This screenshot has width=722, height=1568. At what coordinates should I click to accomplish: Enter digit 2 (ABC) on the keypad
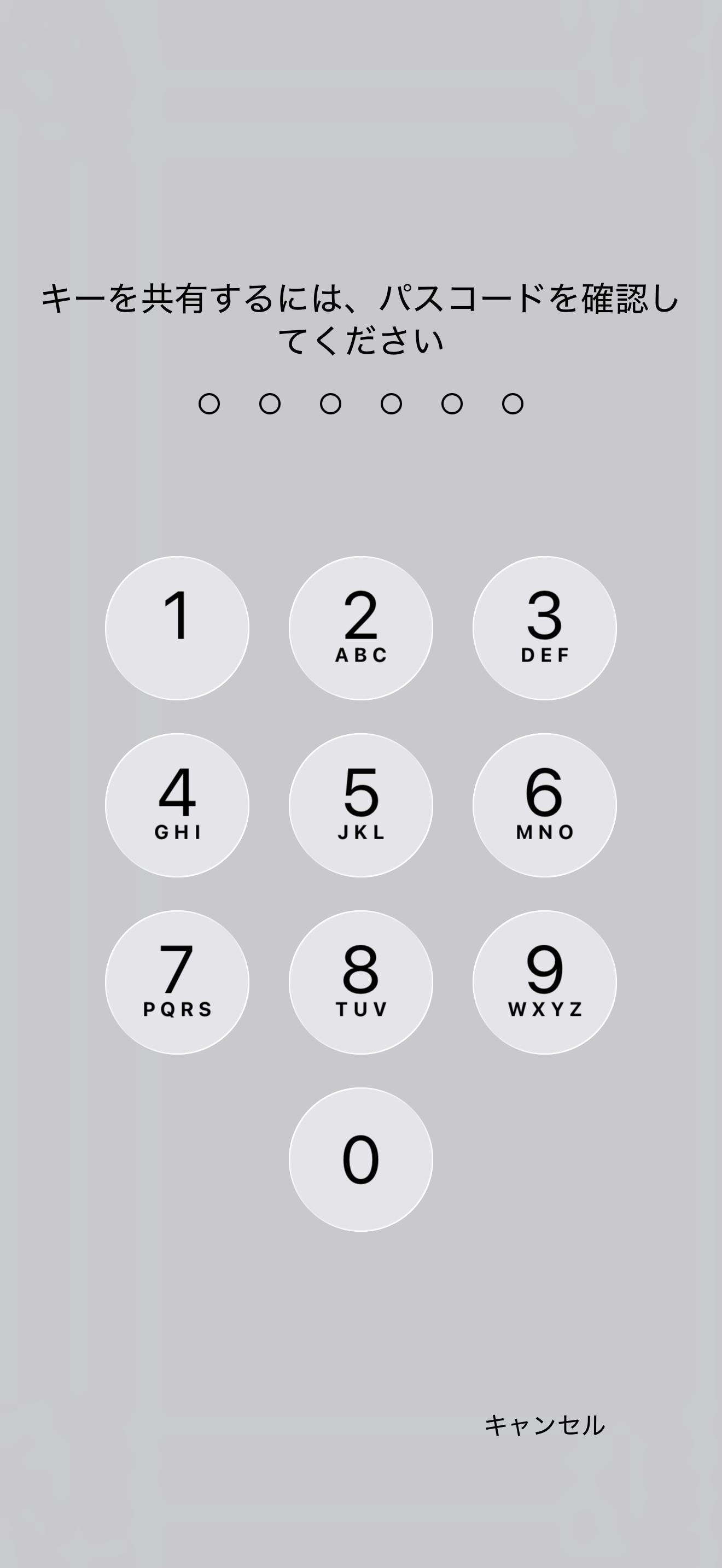361,628
